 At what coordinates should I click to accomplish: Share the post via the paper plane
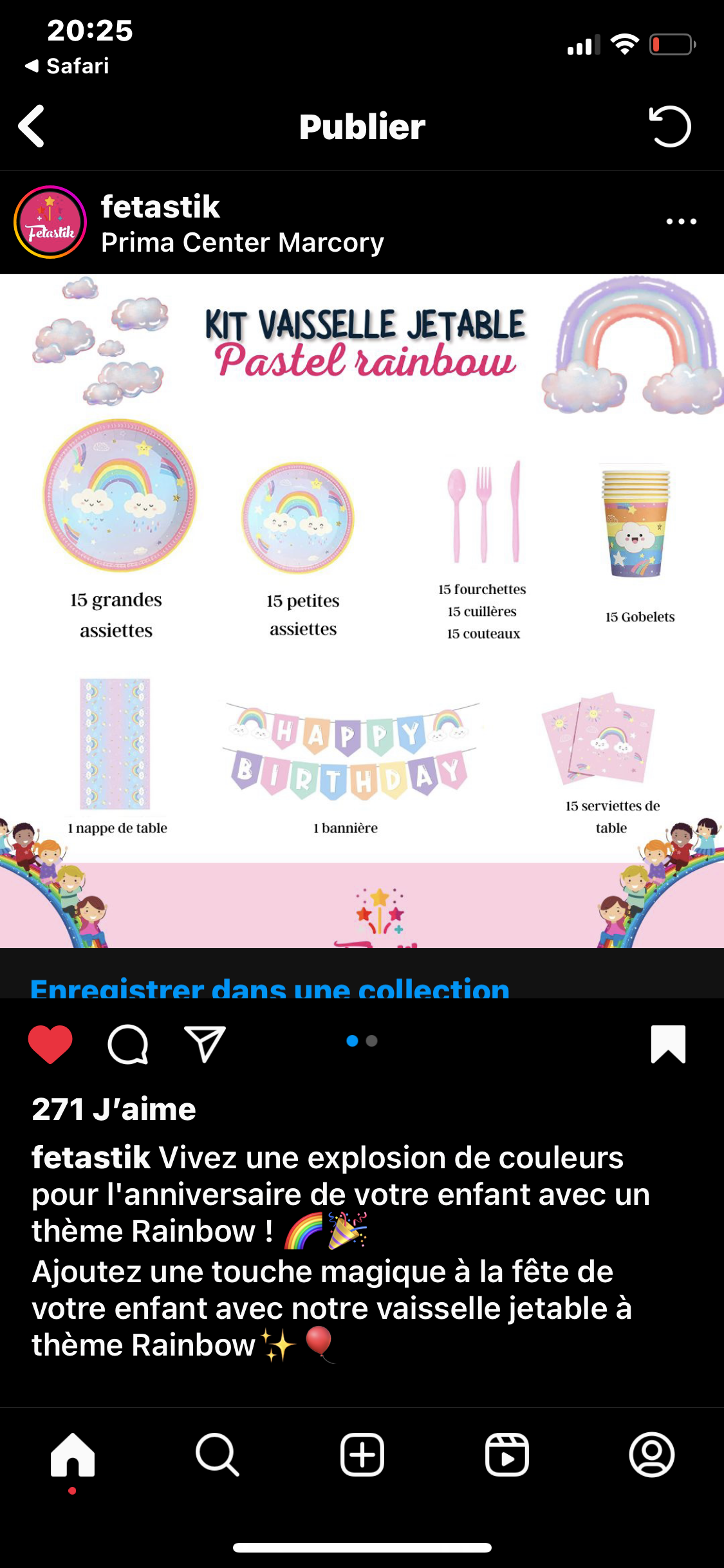[205, 1043]
